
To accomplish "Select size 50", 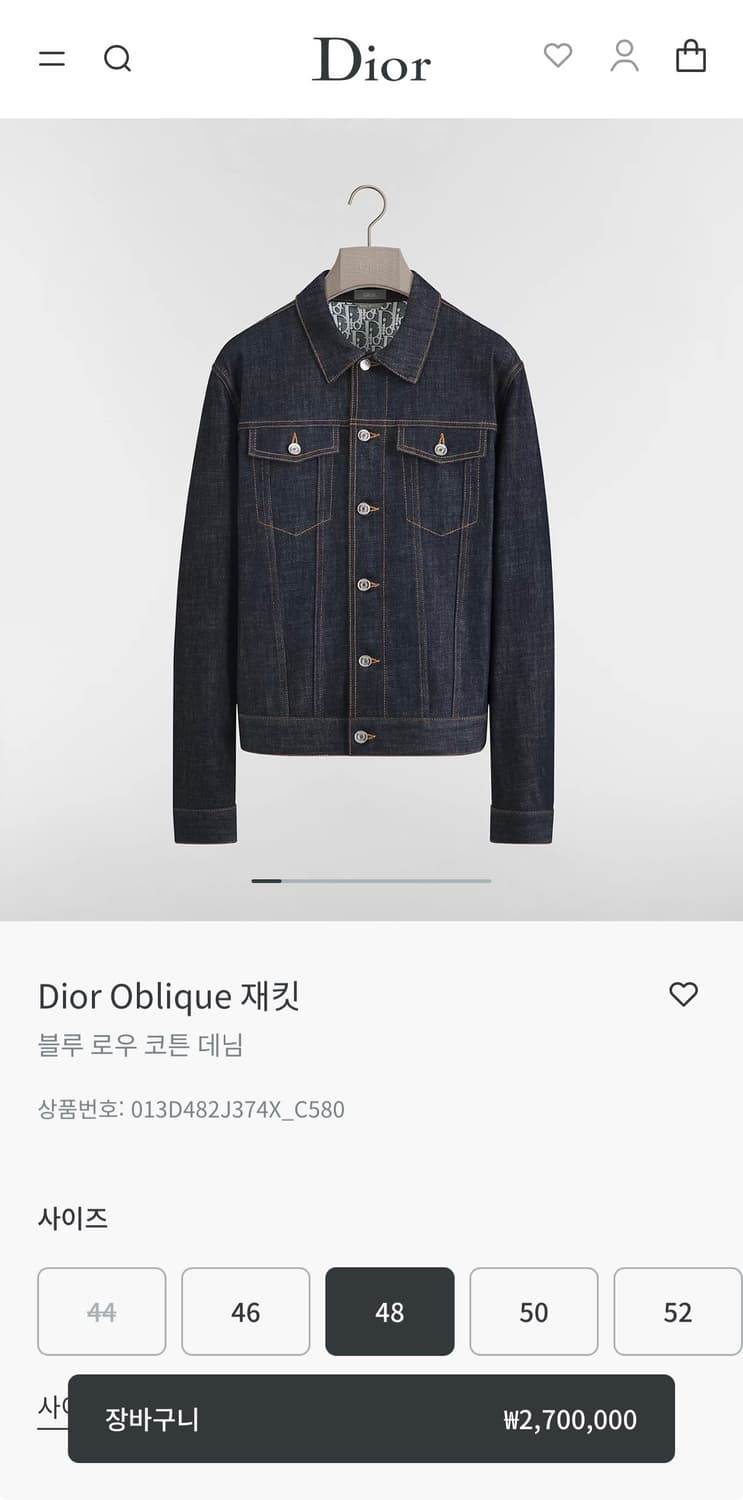I will (533, 1312).
